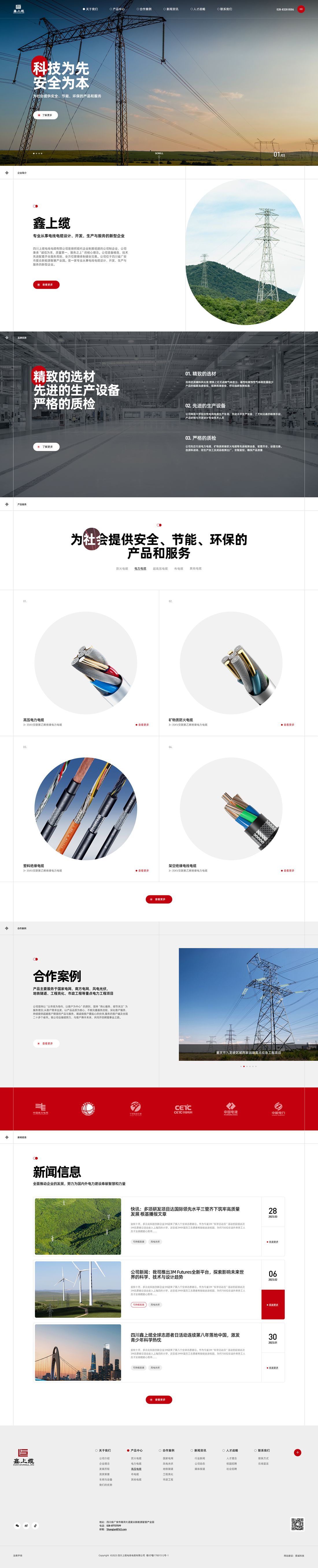318x1568 pixels.
Task: Tap 查看更多 under the 鑫上缆 company intro
Action: click(x=46, y=284)
